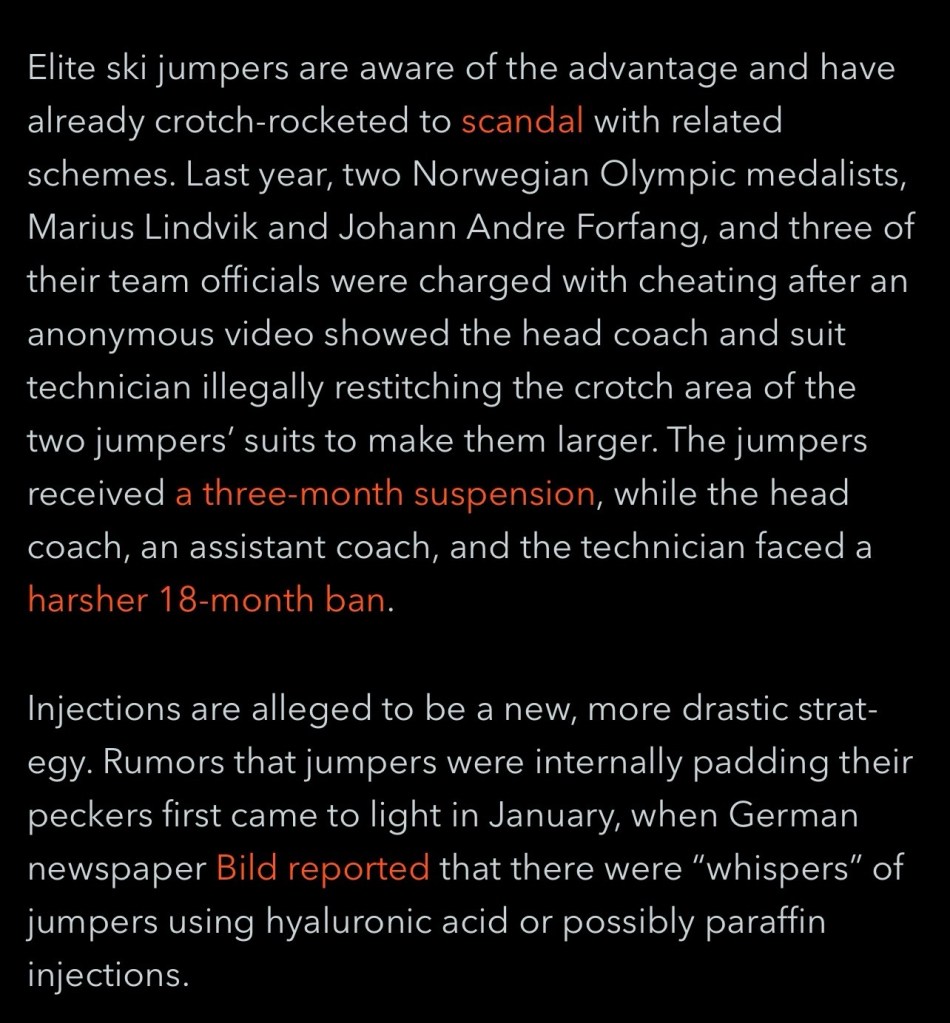Open the 'harsher 18-month ban' link

tap(206, 600)
